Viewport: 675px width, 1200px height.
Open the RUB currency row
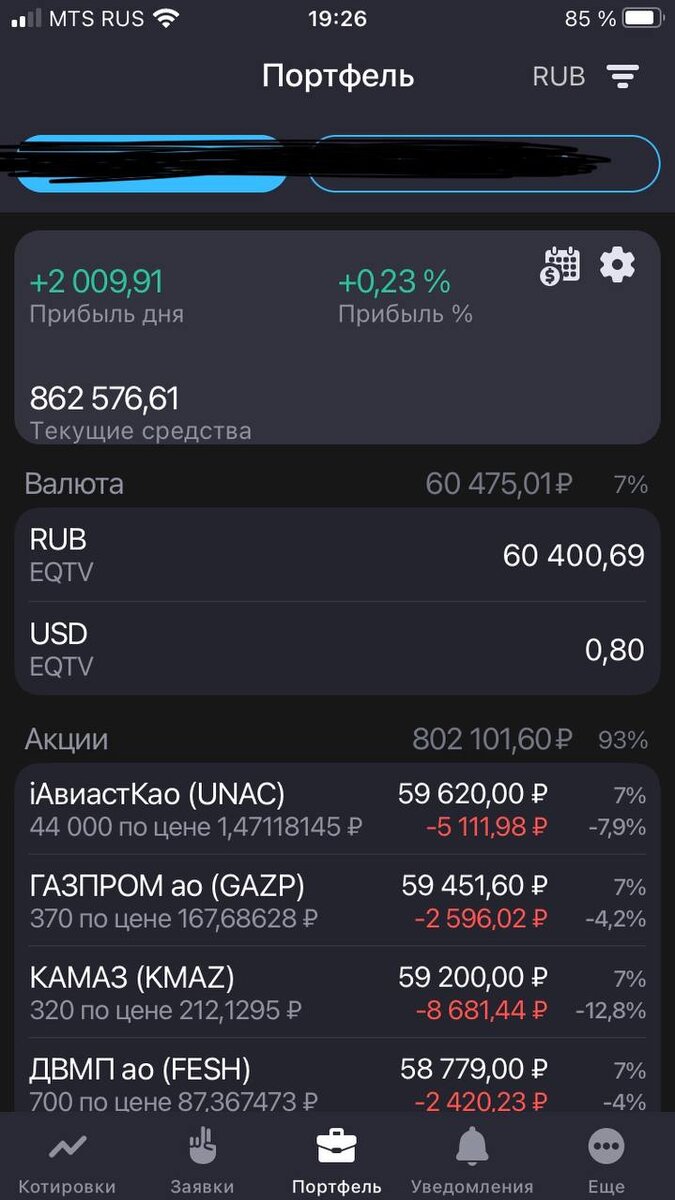click(337, 555)
